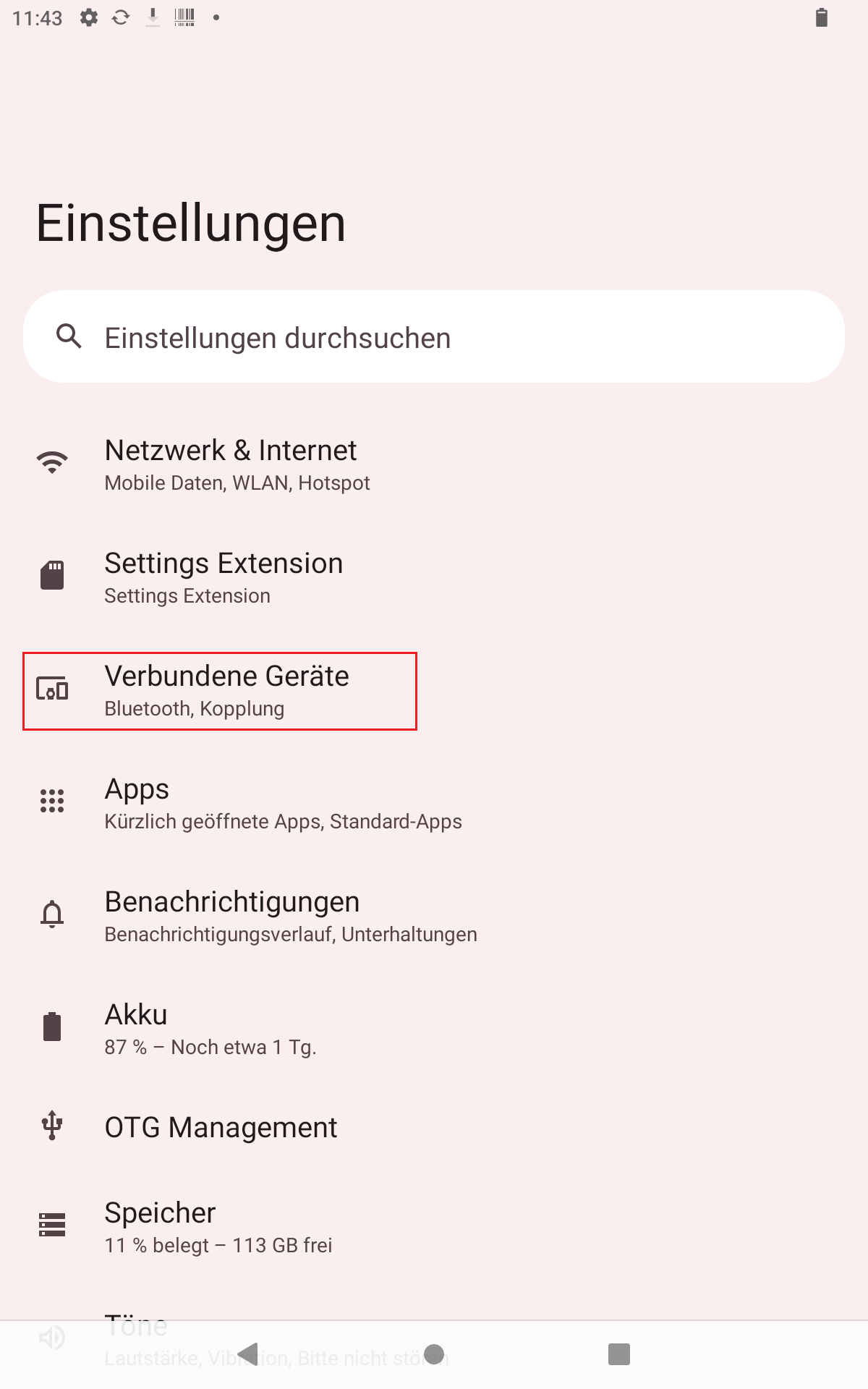Select the Speicher storage row

217,1227
